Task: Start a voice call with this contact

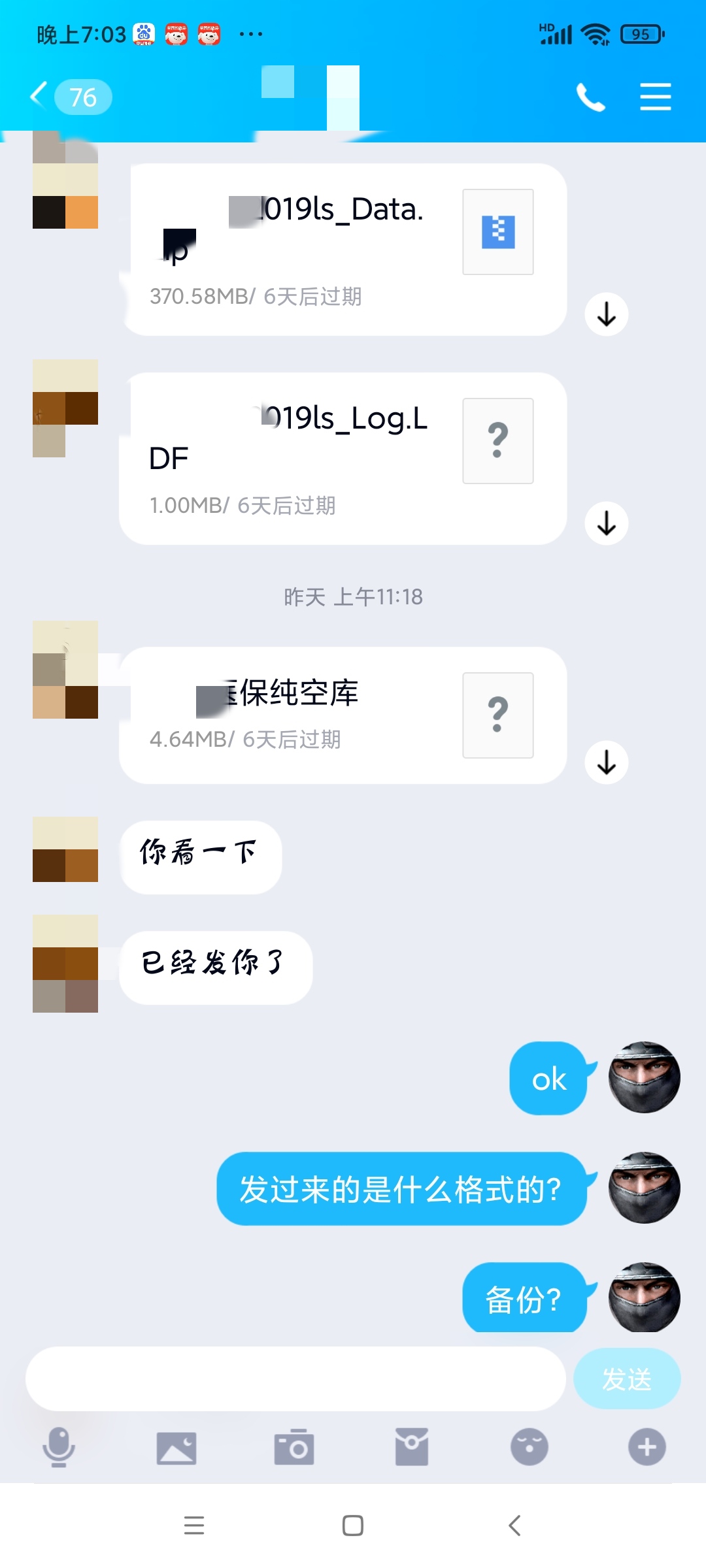Action: pos(590,97)
